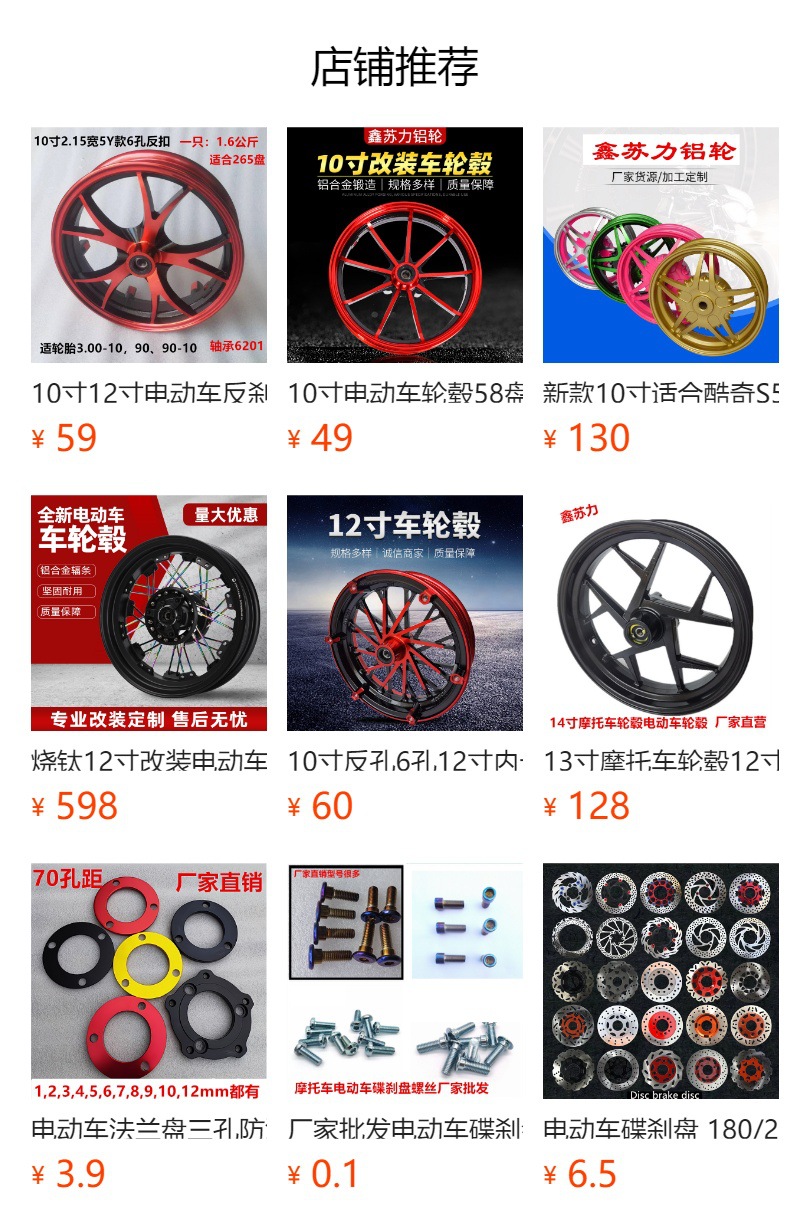Tap the ¥60 10寸反孔 wheel hub card
Viewport: 790px width, 1232px height.
[405, 613]
